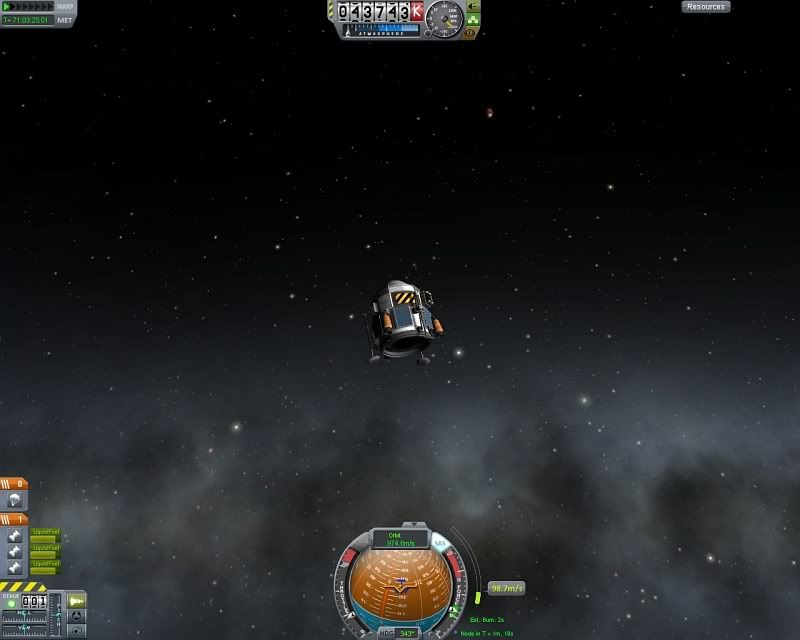Tap the green abort arrow button
The image size is (800, 640).
474,6
